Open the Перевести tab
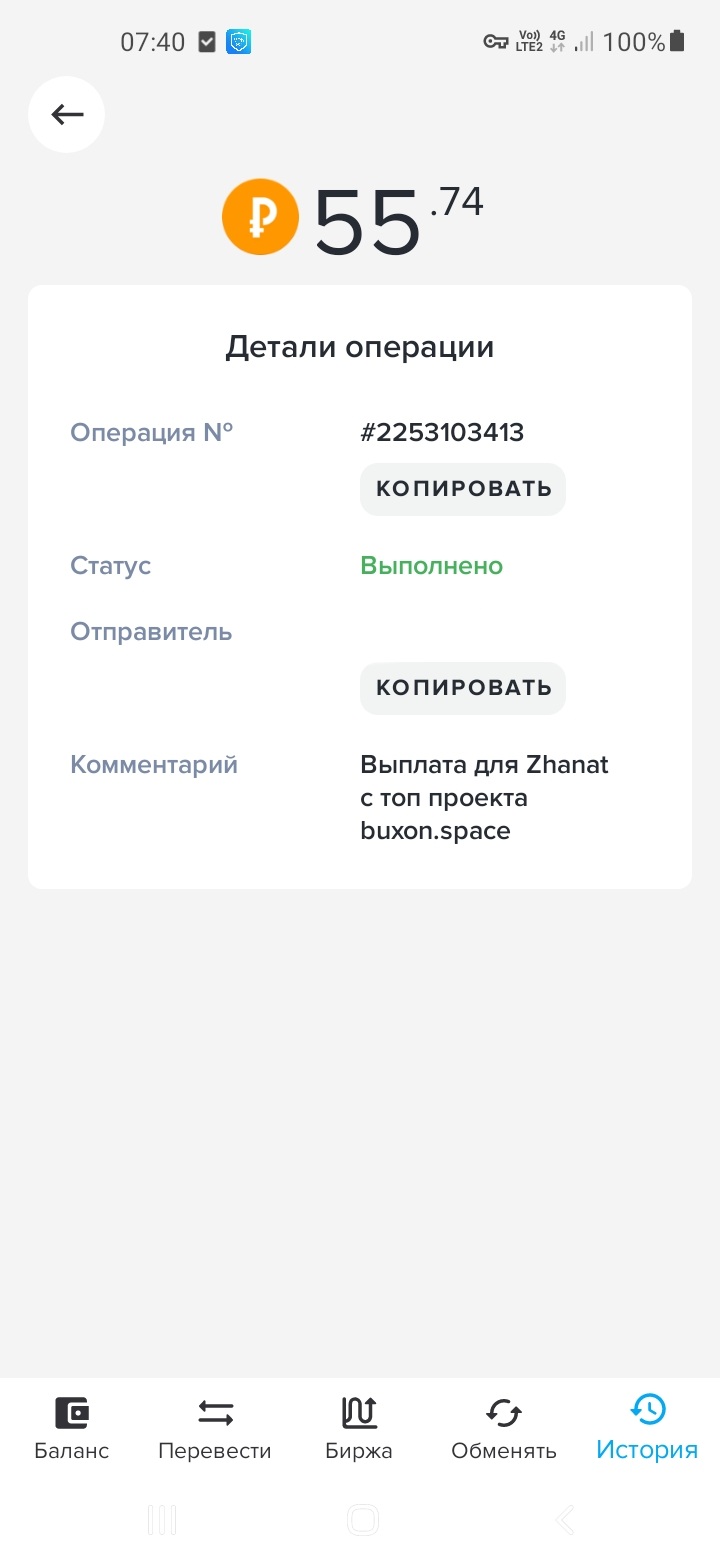Viewport: 720px width, 1560px height. (215, 1428)
